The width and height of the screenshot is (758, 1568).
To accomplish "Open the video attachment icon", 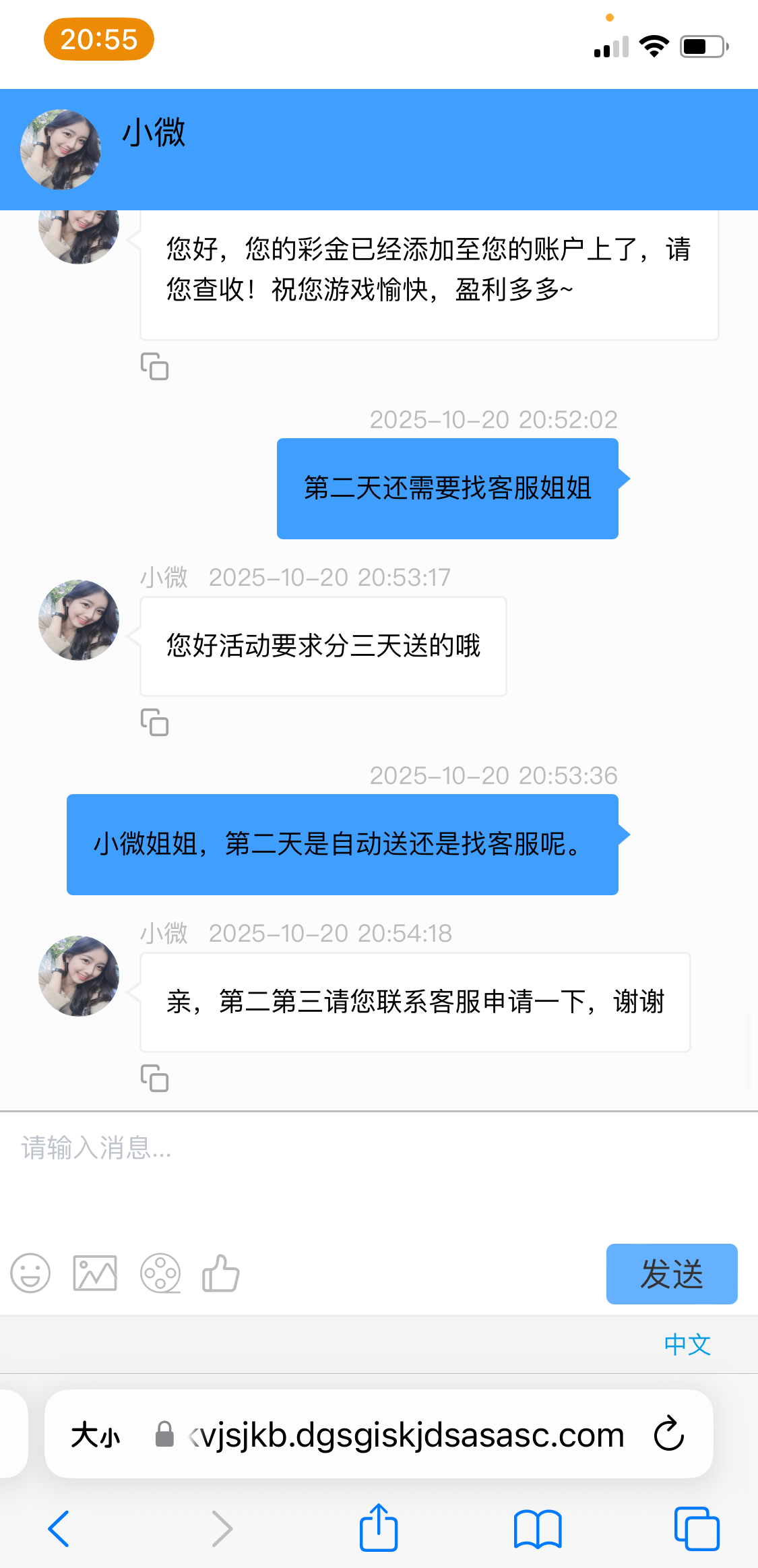I will click(x=160, y=1273).
